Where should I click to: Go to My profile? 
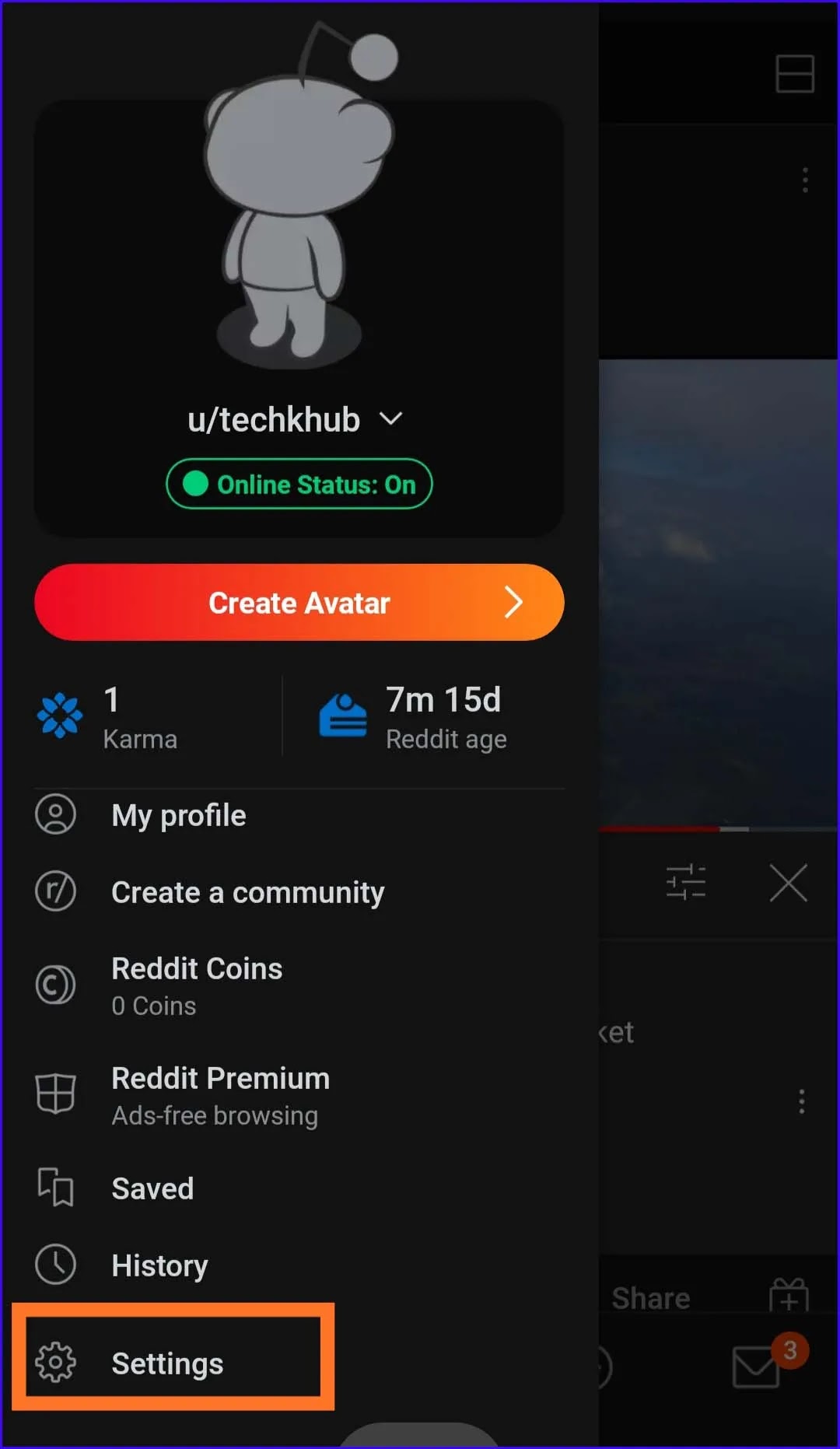coord(178,815)
